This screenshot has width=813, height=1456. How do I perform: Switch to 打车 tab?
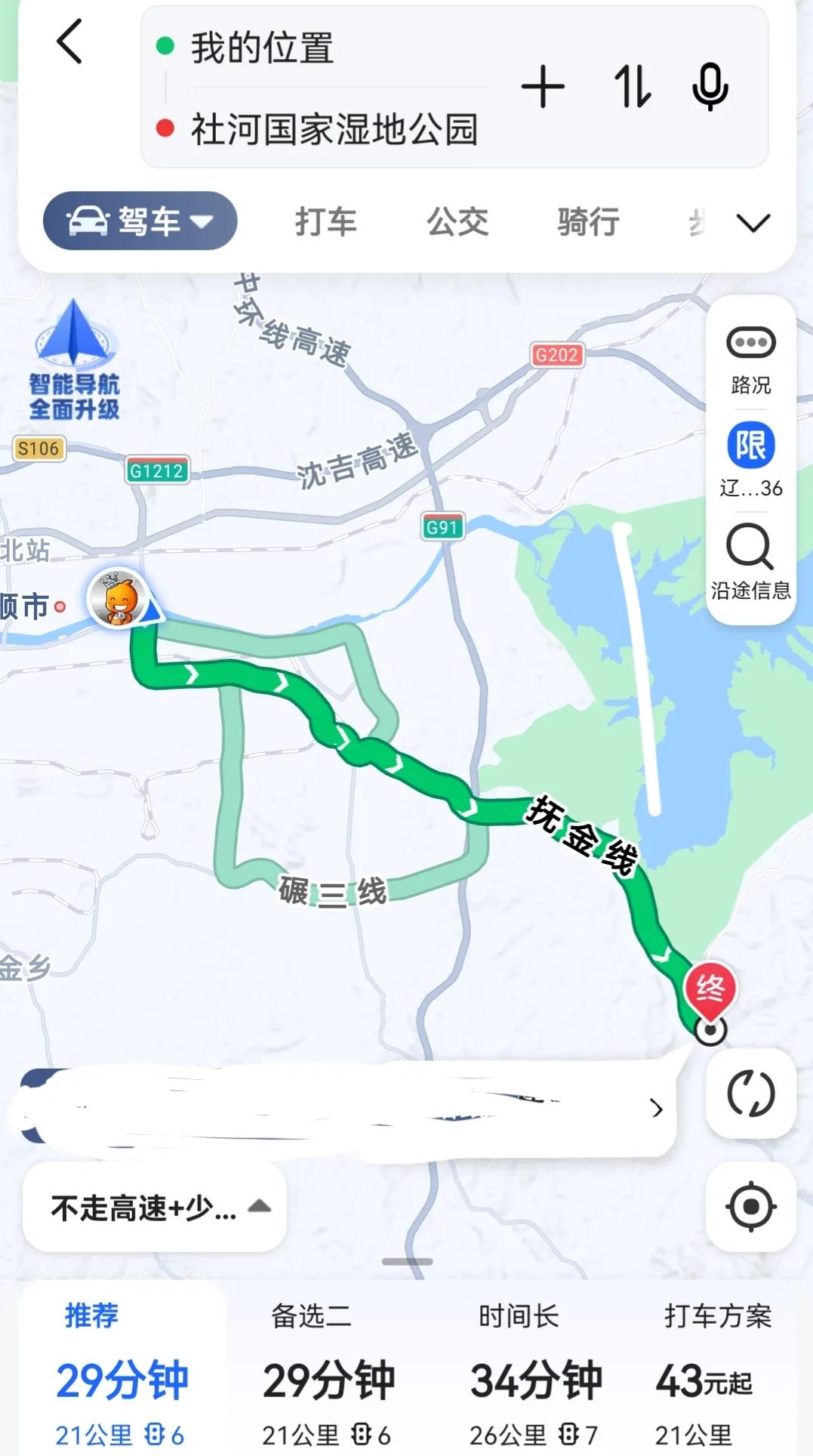[326, 222]
